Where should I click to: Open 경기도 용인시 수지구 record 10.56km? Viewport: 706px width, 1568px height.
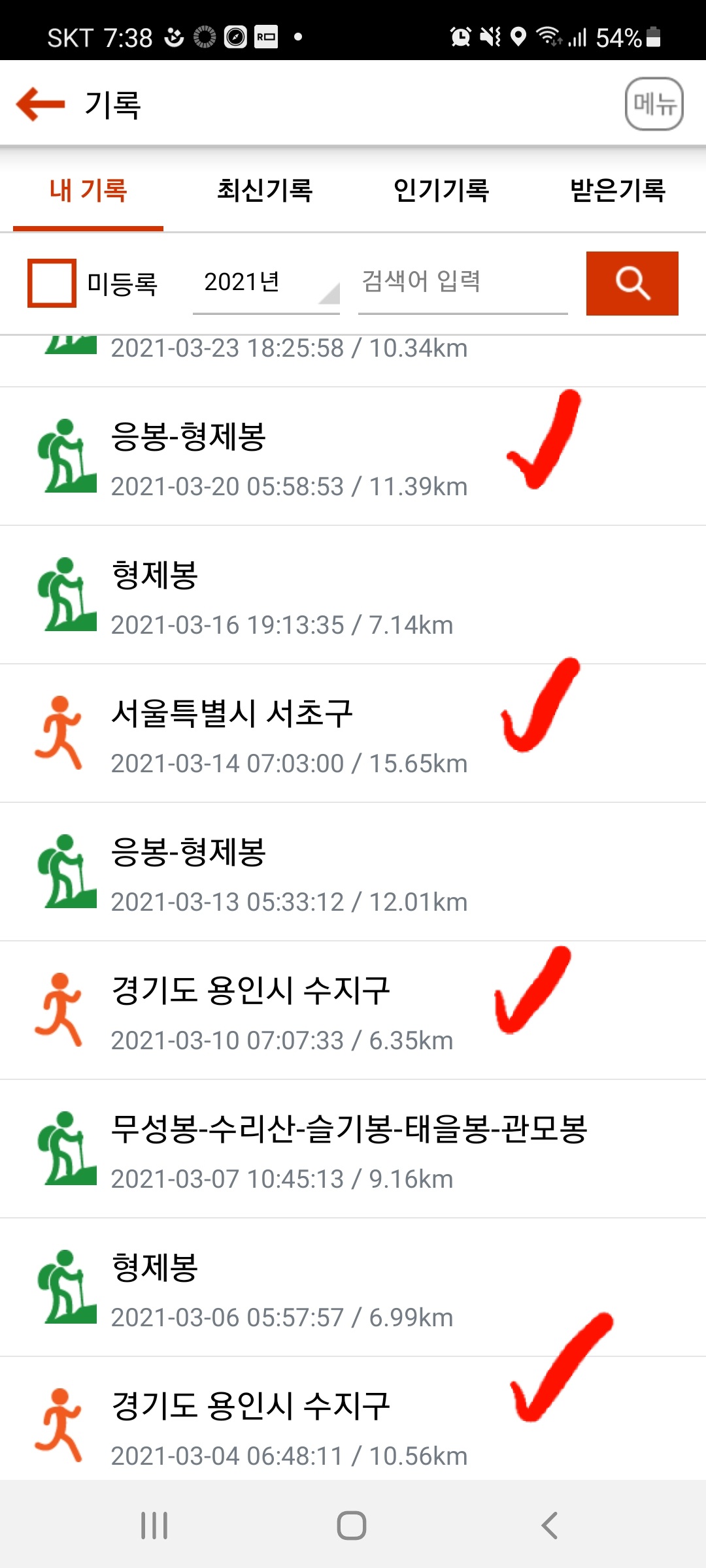tap(288, 1424)
